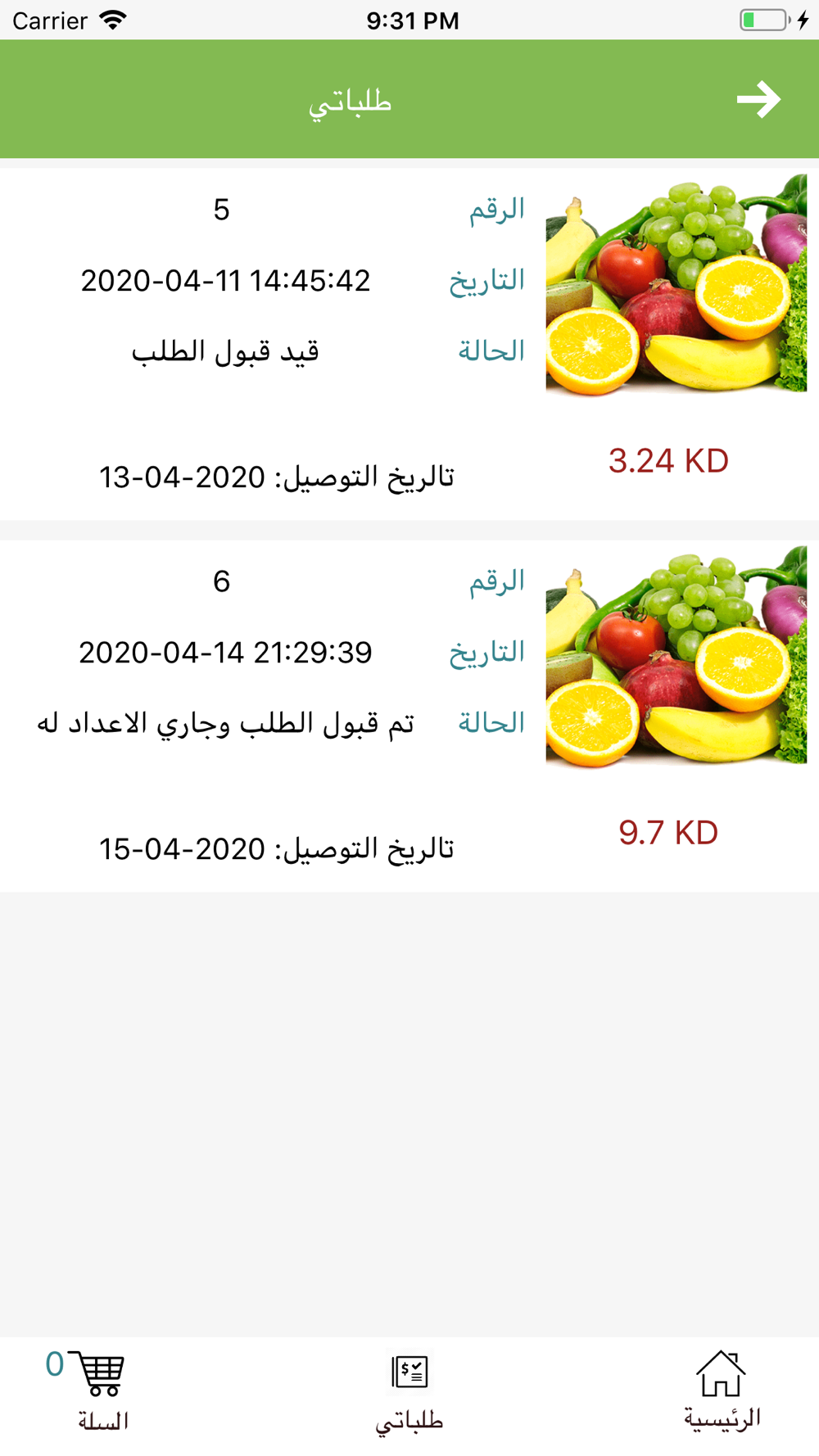819x1456 pixels.
Task: Open order number 5 details
Action: 409,344
